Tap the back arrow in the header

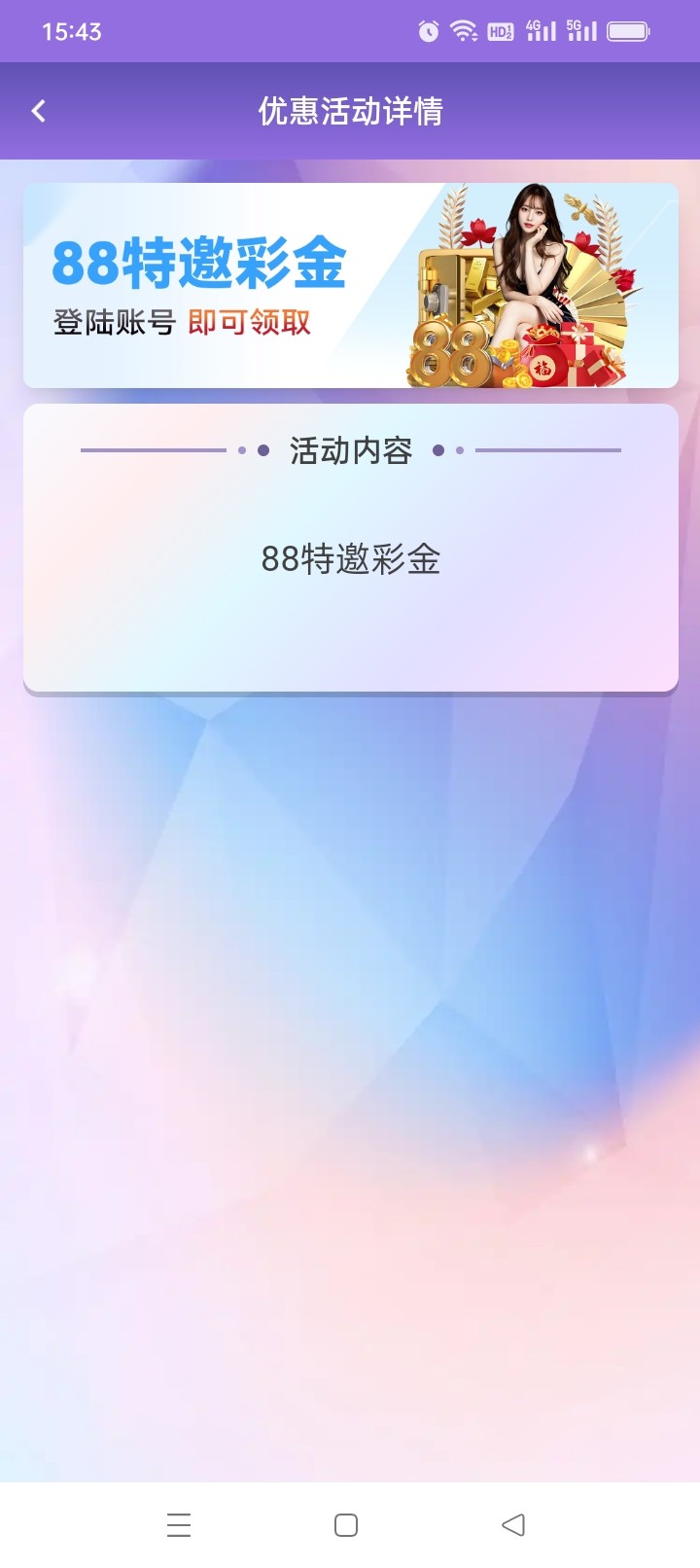(x=38, y=110)
